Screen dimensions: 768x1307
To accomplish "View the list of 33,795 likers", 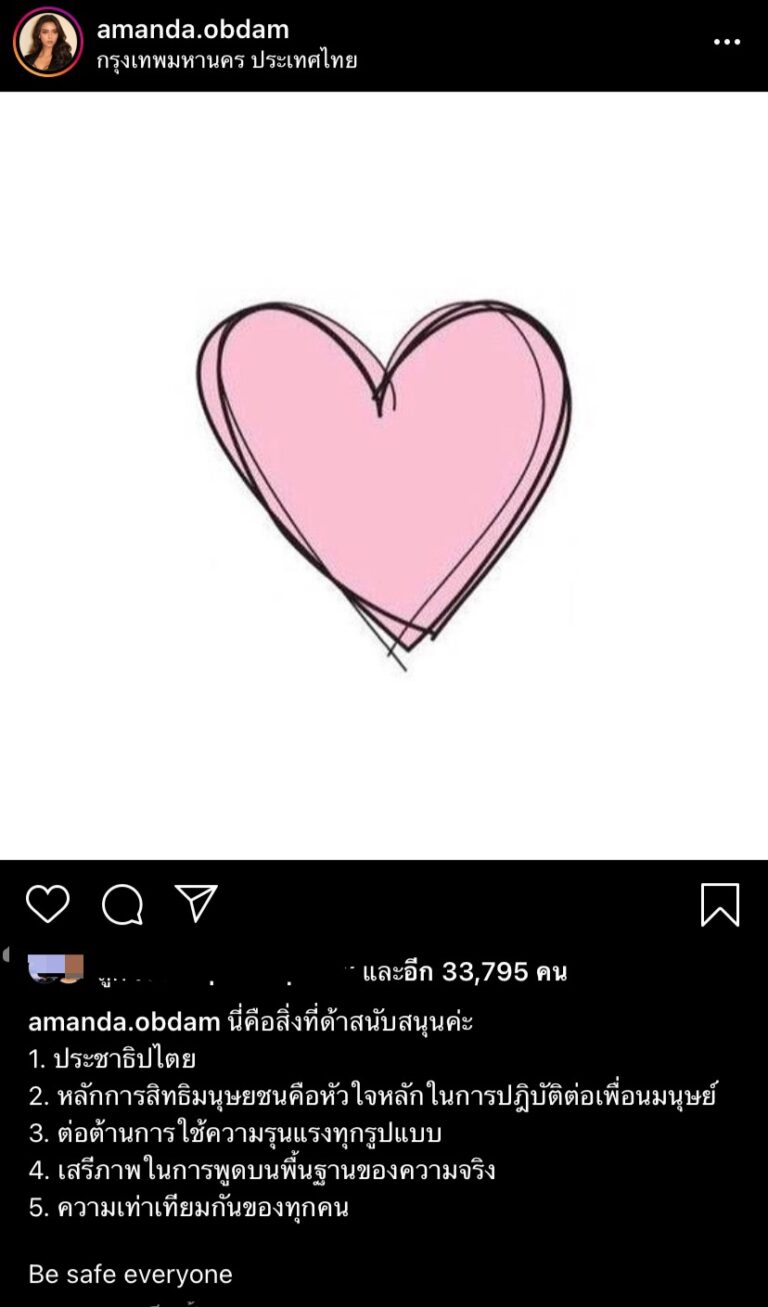I will [x=465, y=971].
